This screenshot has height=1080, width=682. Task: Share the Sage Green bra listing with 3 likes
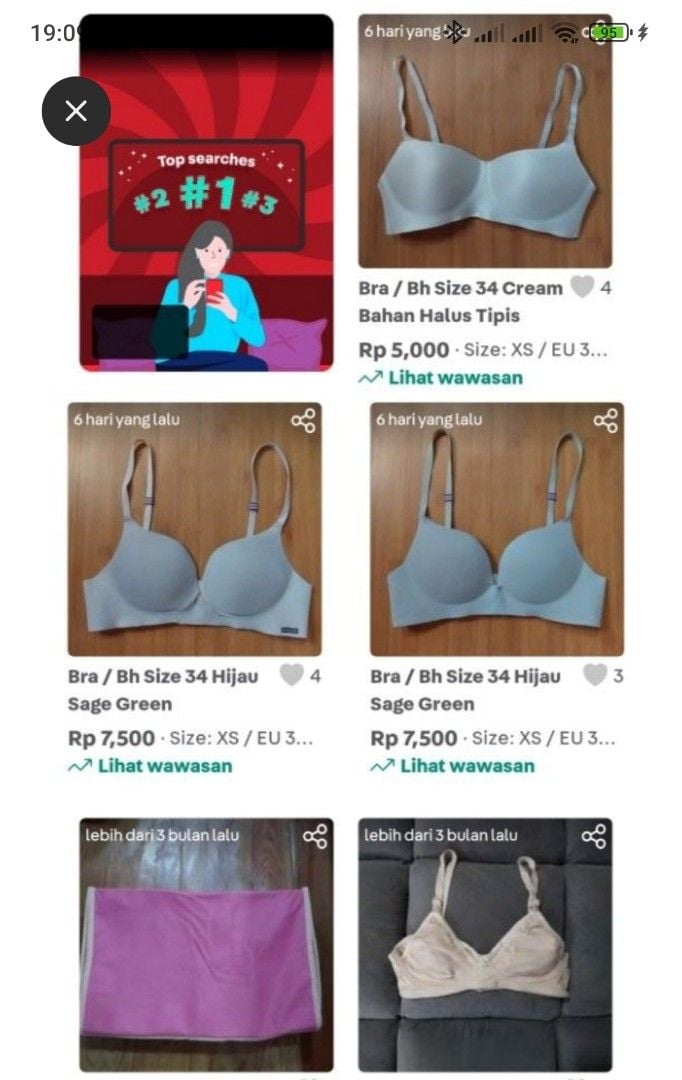(x=605, y=421)
